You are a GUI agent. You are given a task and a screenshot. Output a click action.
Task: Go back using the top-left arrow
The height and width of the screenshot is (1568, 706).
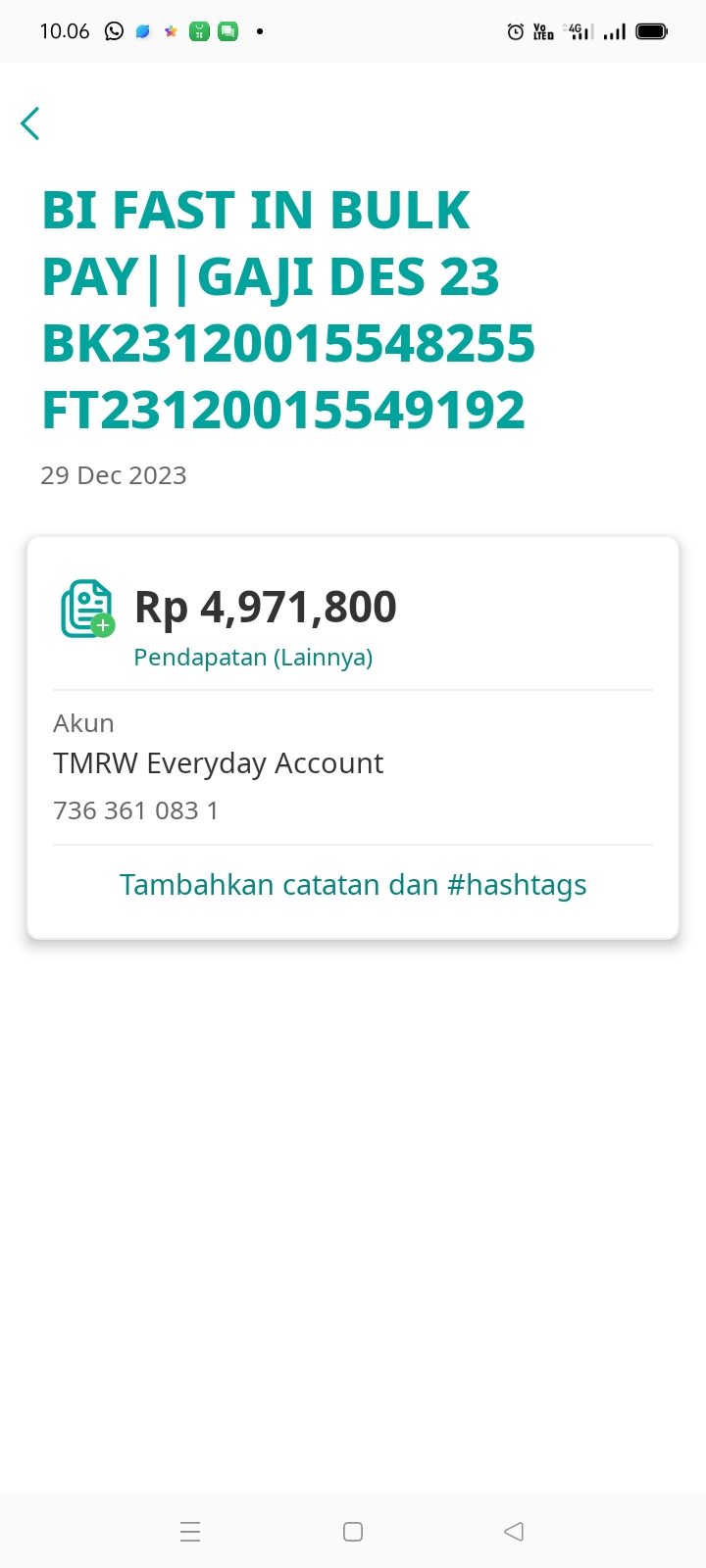pyautogui.click(x=30, y=123)
